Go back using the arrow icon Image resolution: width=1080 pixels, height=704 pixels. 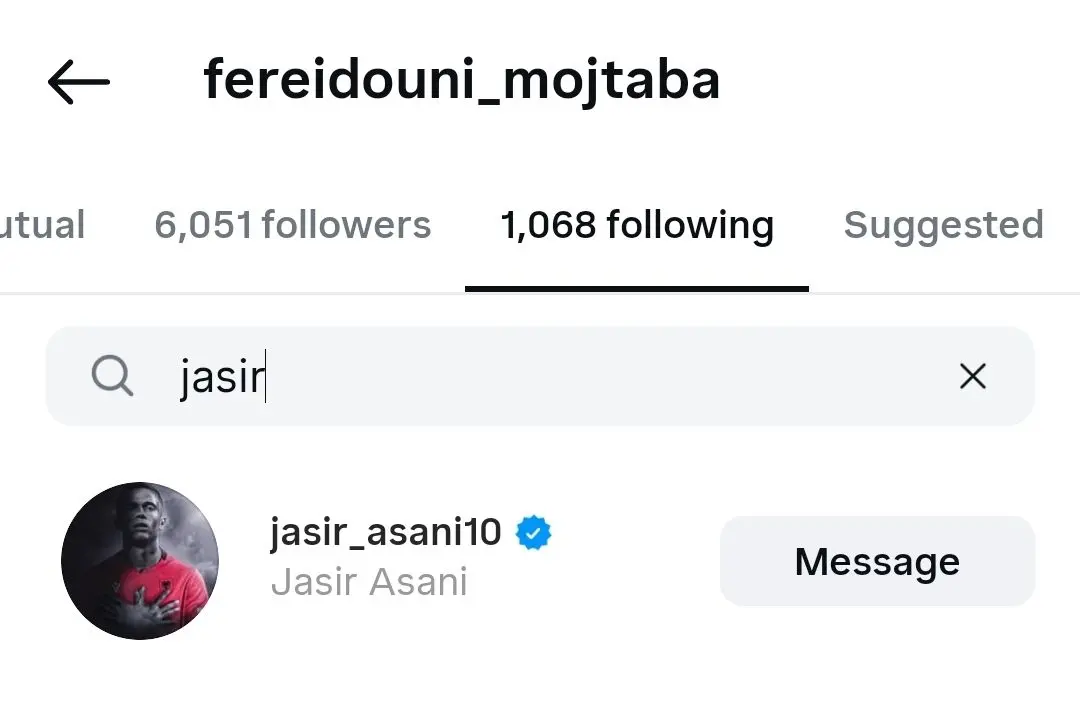click(78, 82)
